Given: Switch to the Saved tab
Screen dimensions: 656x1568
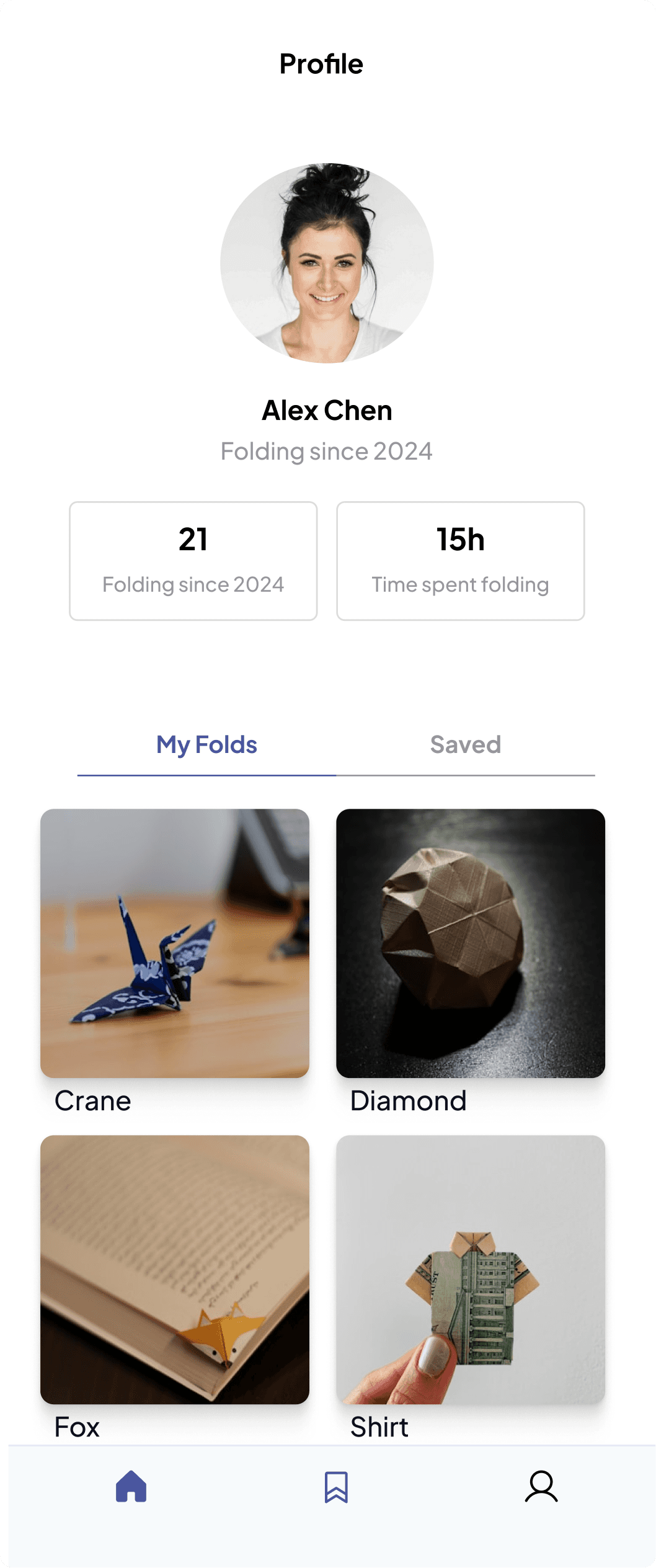Looking at the screenshot, I should 466,745.
